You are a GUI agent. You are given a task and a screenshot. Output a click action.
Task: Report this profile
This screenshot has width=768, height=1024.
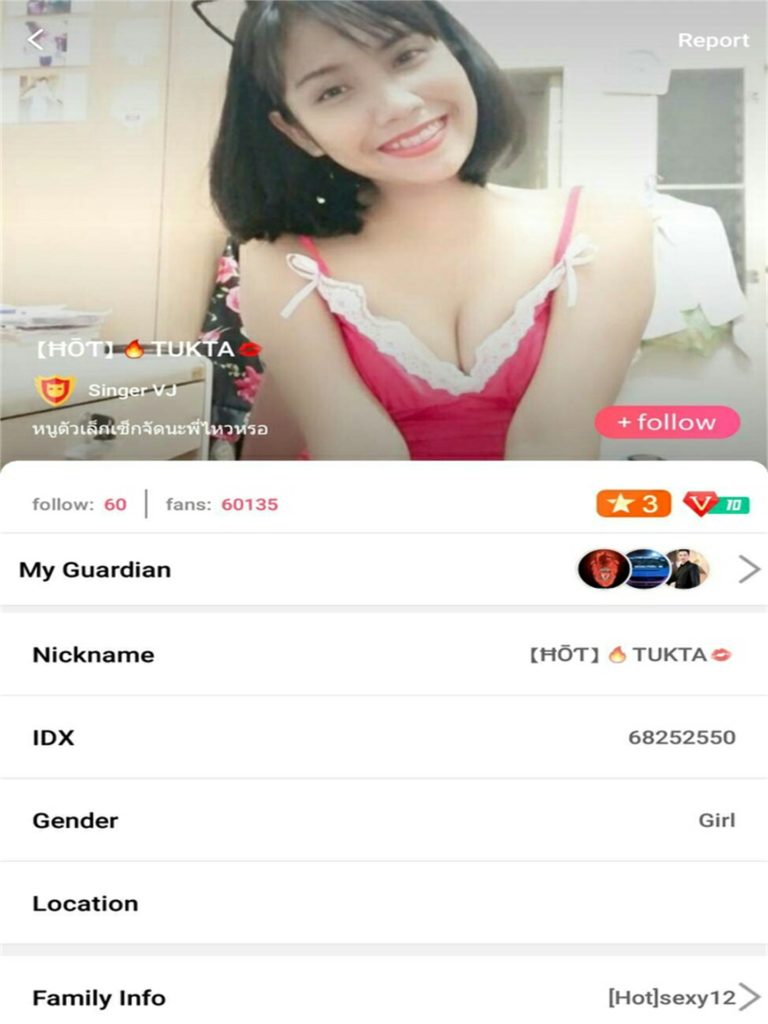[x=713, y=41]
